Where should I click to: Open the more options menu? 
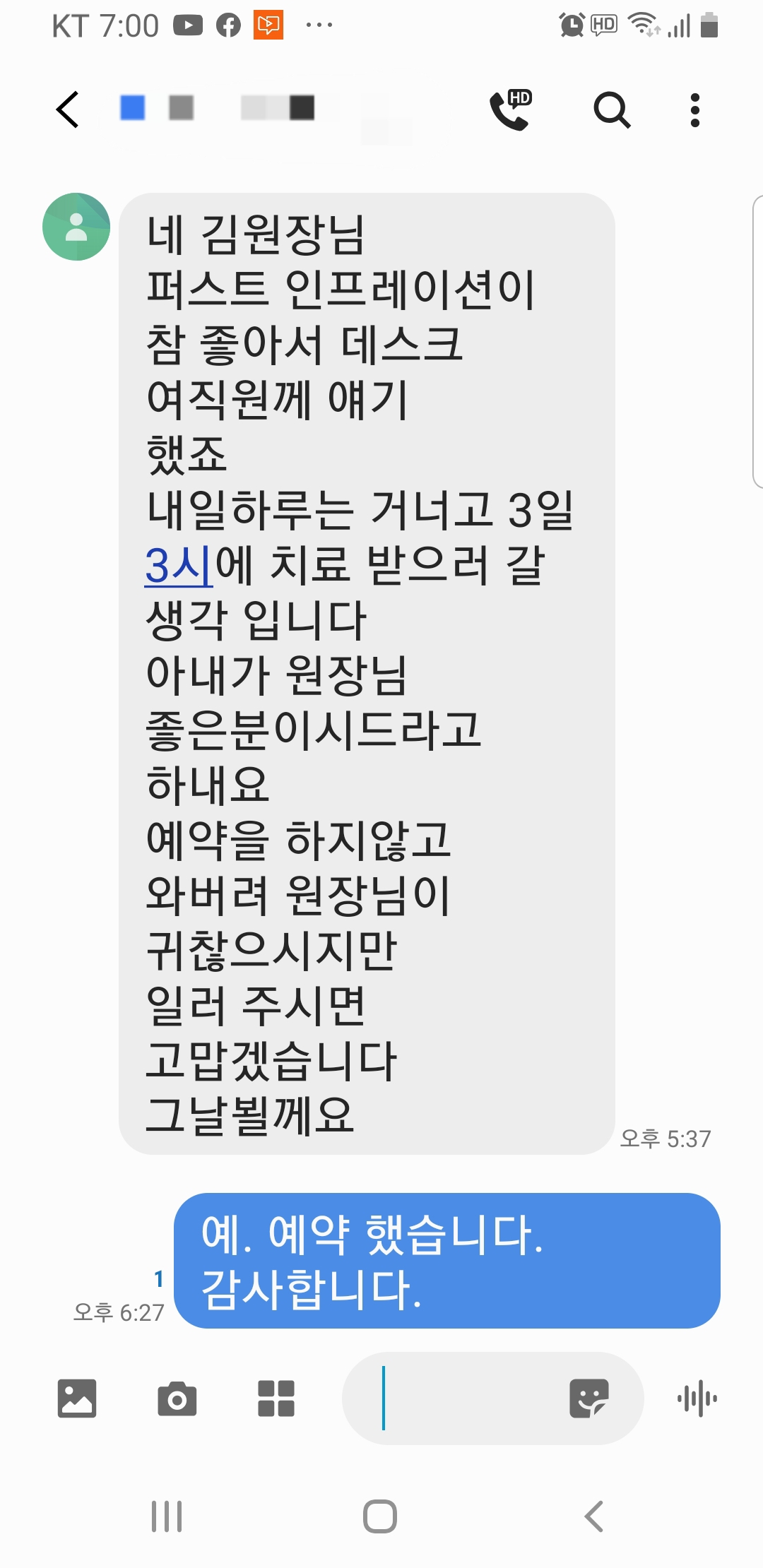tap(695, 110)
